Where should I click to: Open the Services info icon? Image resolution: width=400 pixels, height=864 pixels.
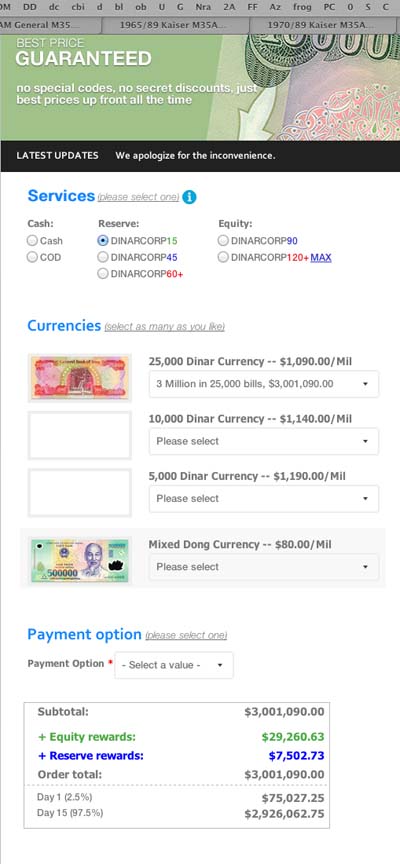click(x=189, y=197)
